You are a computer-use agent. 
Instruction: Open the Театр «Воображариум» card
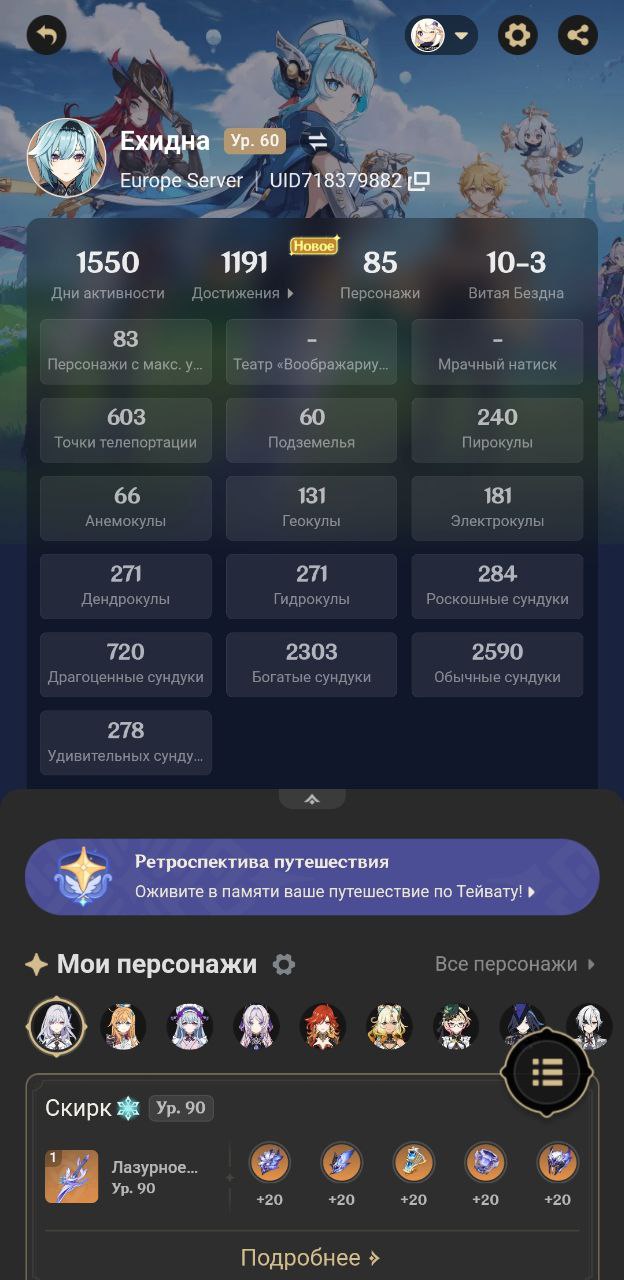311,352
